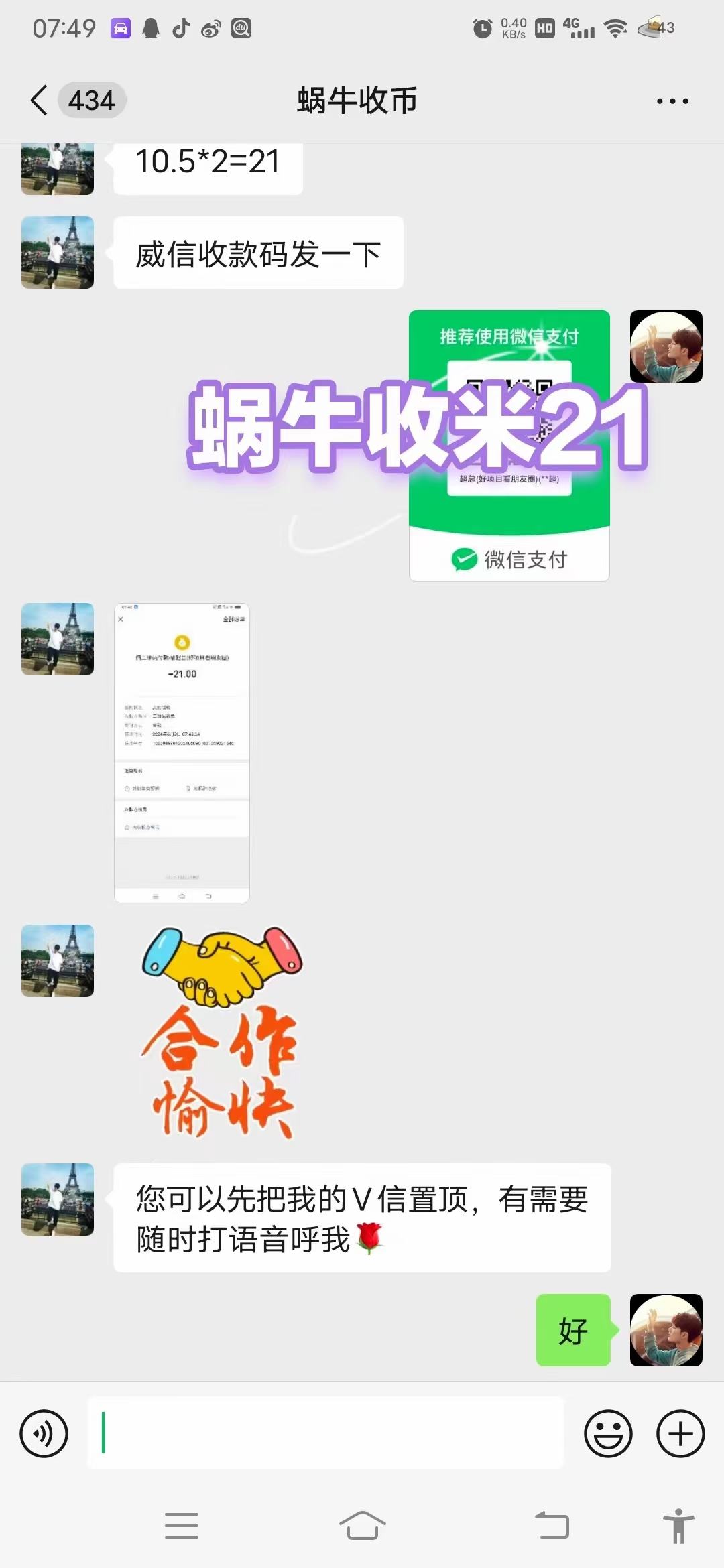Viewport: 724px width, 1568px height.
Task: Open the 合作愉快 handshake sticker
Action: pyautogui.click(x=221, y=1033)
